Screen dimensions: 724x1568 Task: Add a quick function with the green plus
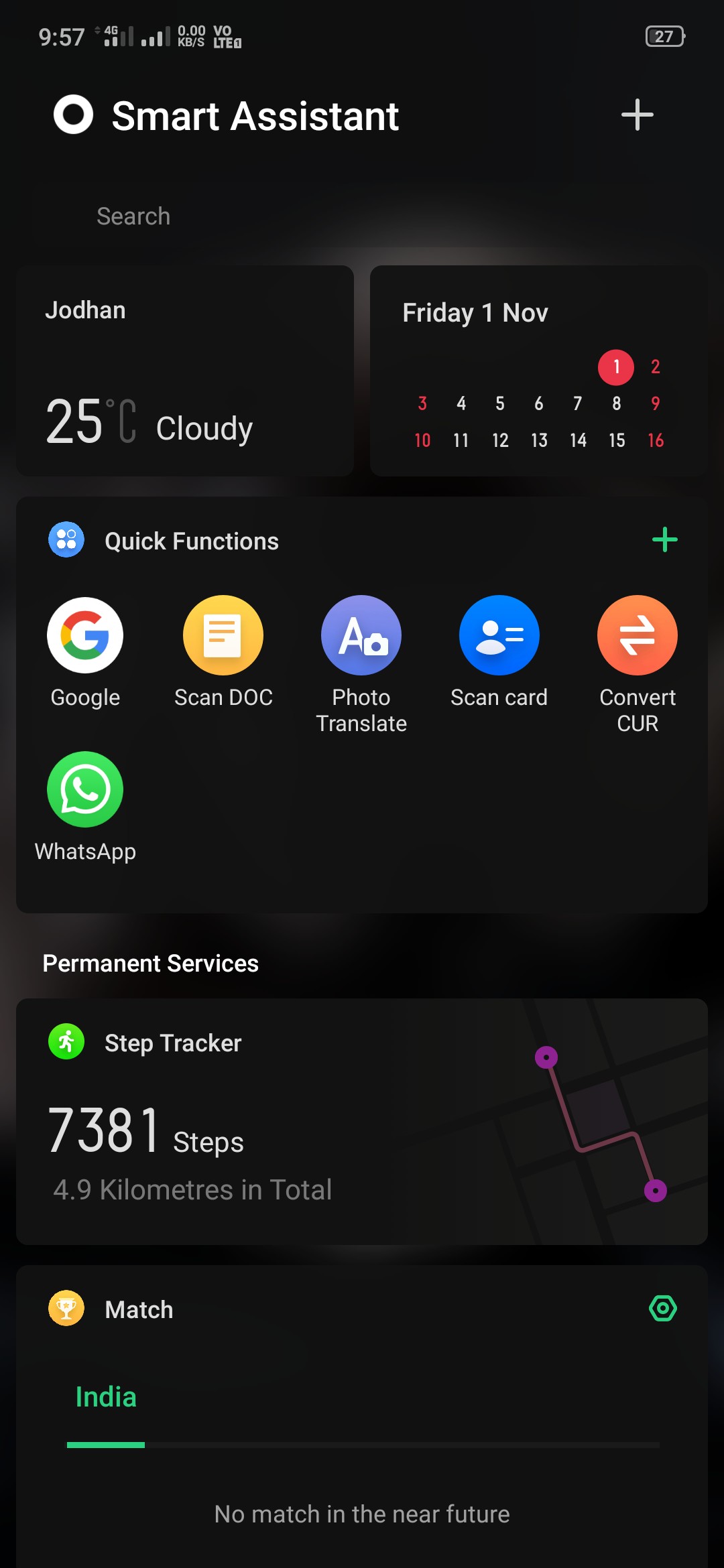coord(665,539)
